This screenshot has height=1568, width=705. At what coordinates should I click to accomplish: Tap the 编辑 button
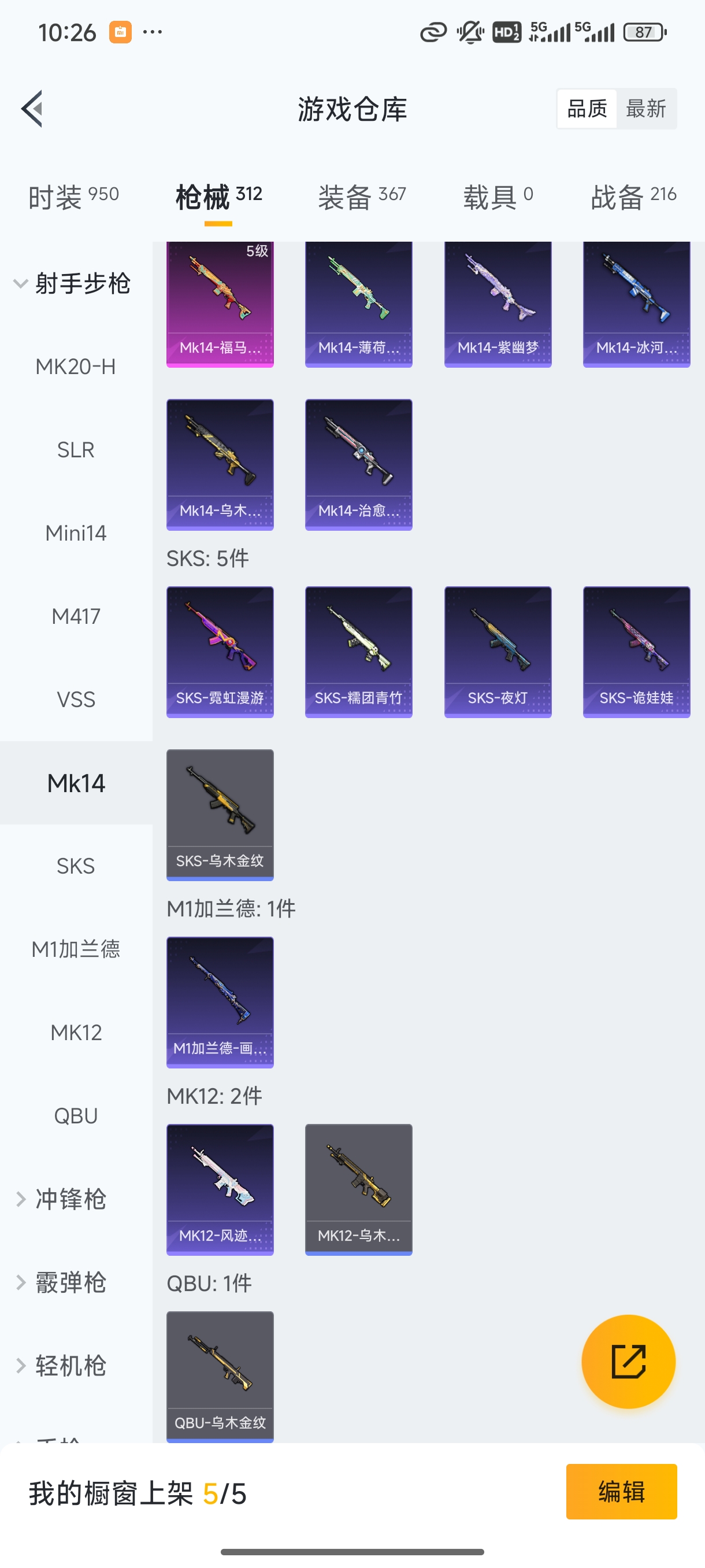coord(621,1492)
